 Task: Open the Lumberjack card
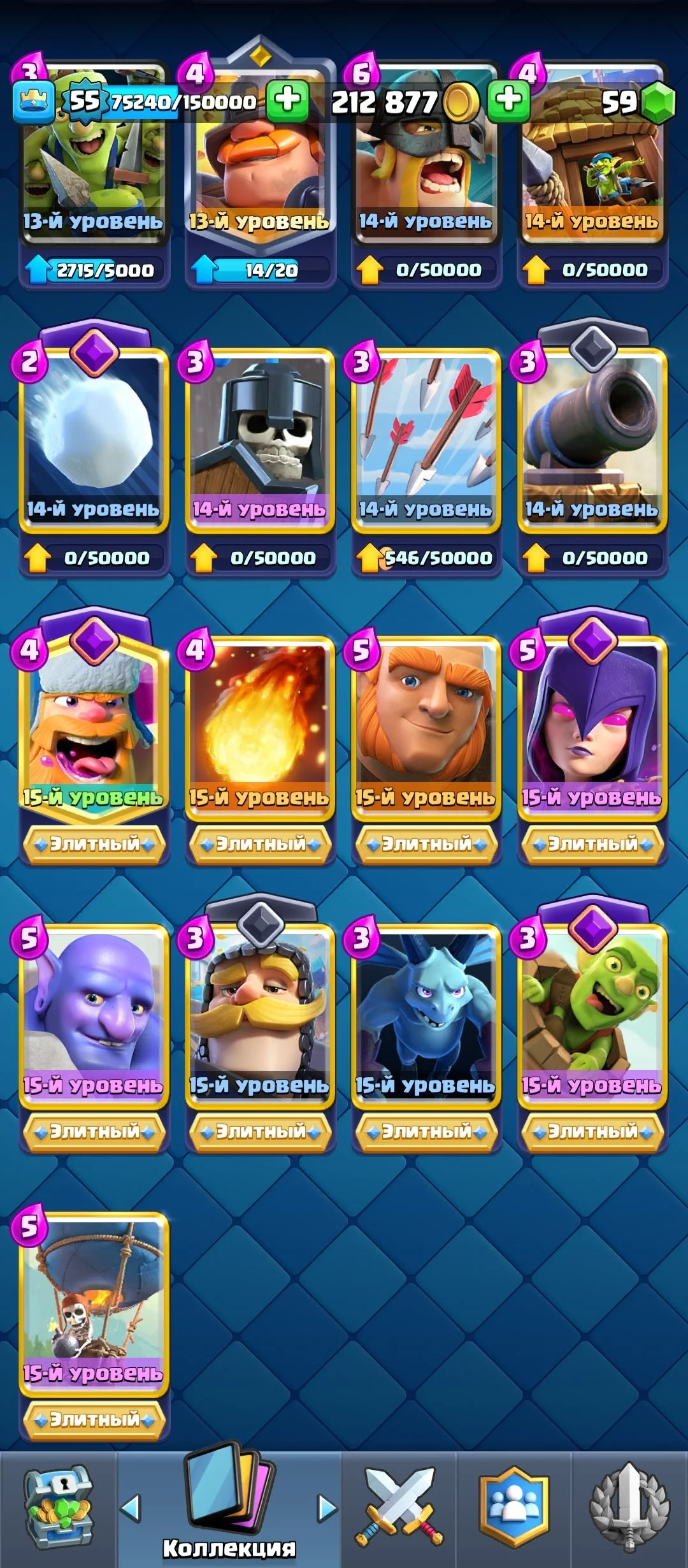point(94,727)
